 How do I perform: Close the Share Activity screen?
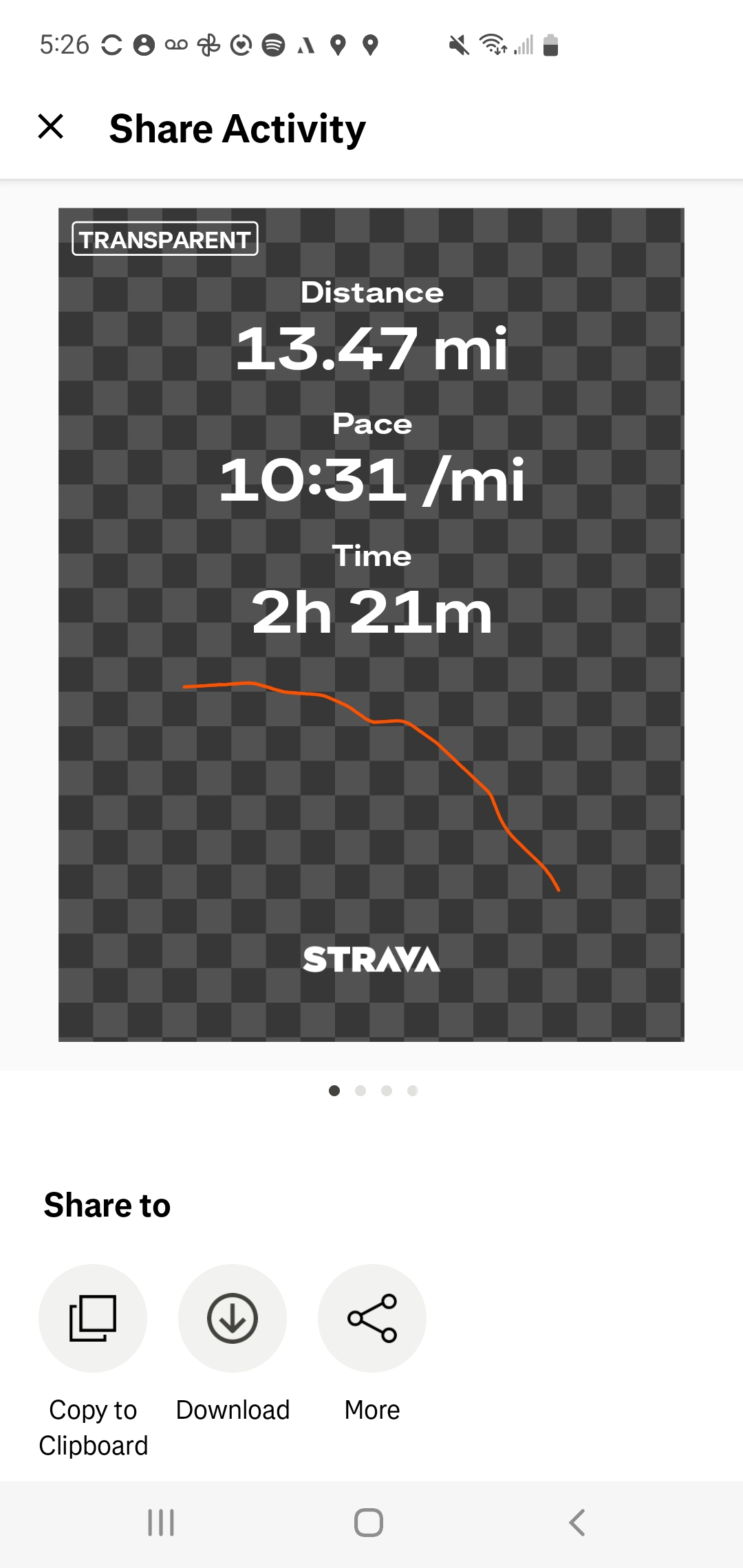[x=51, y=127]
